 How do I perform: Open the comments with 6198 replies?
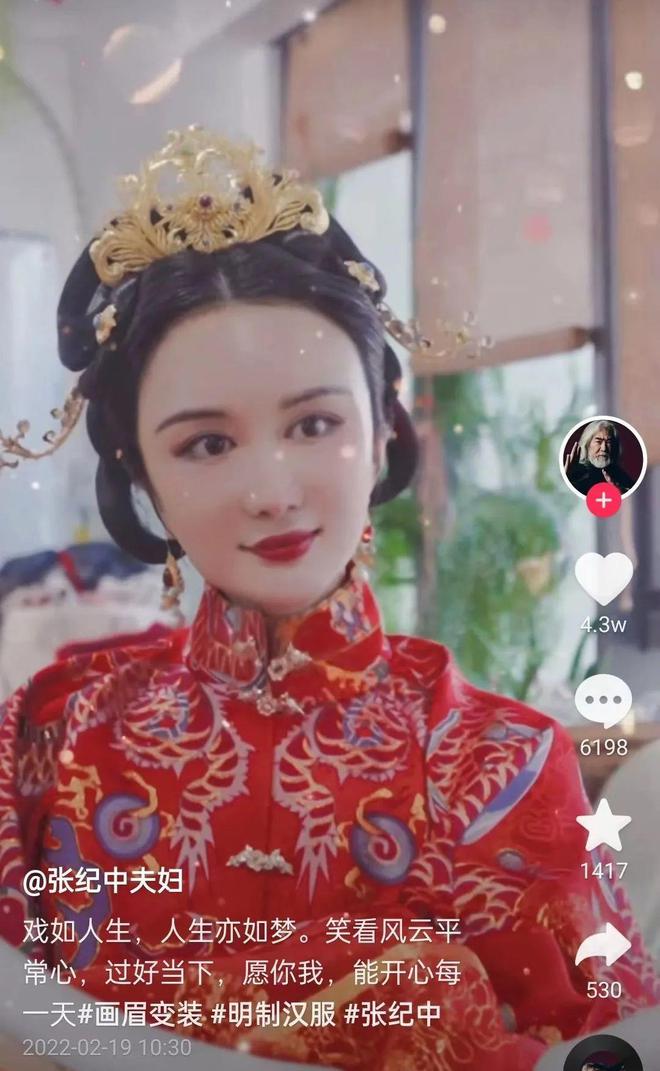coord(603,701)
